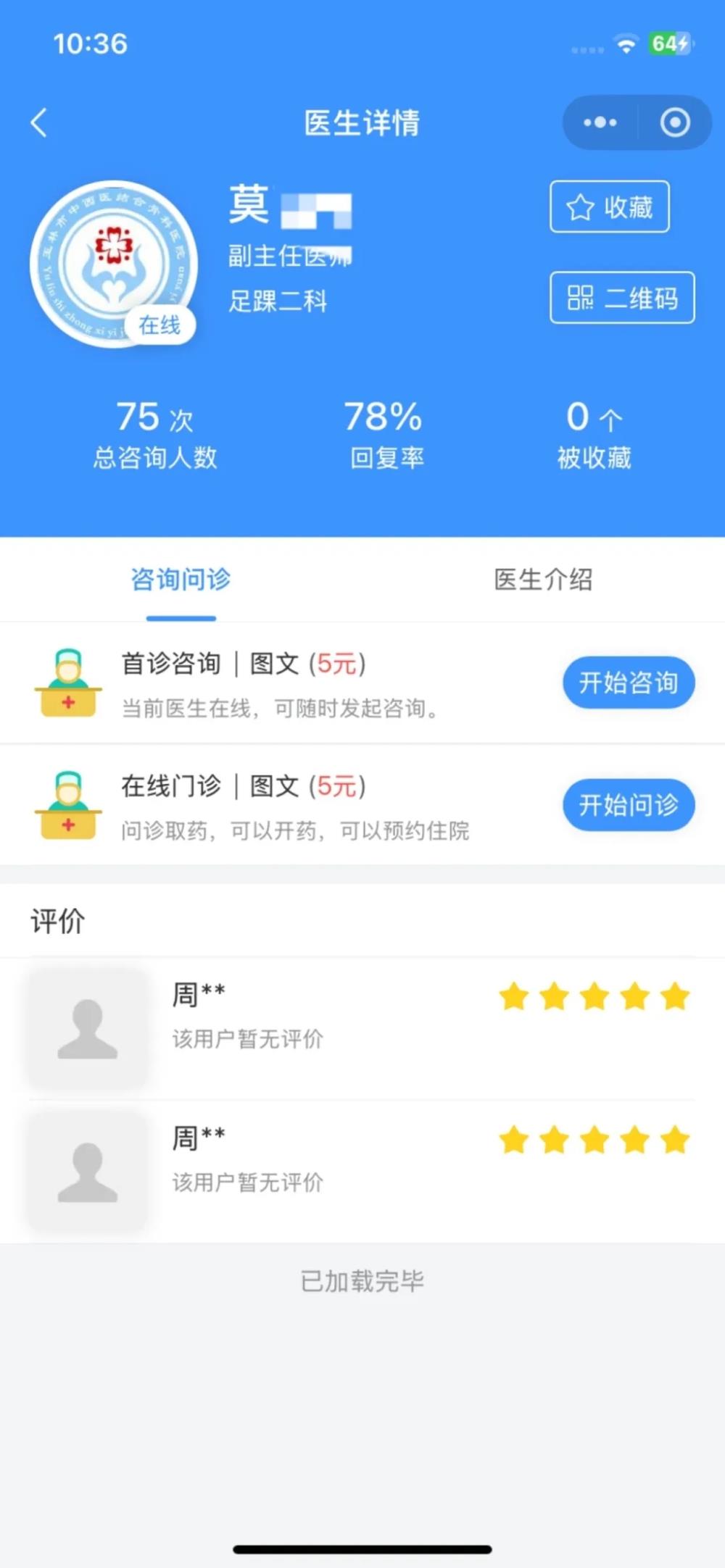
Task: Tap the 开始问诊 button
Action: click(x=629, y=805)
